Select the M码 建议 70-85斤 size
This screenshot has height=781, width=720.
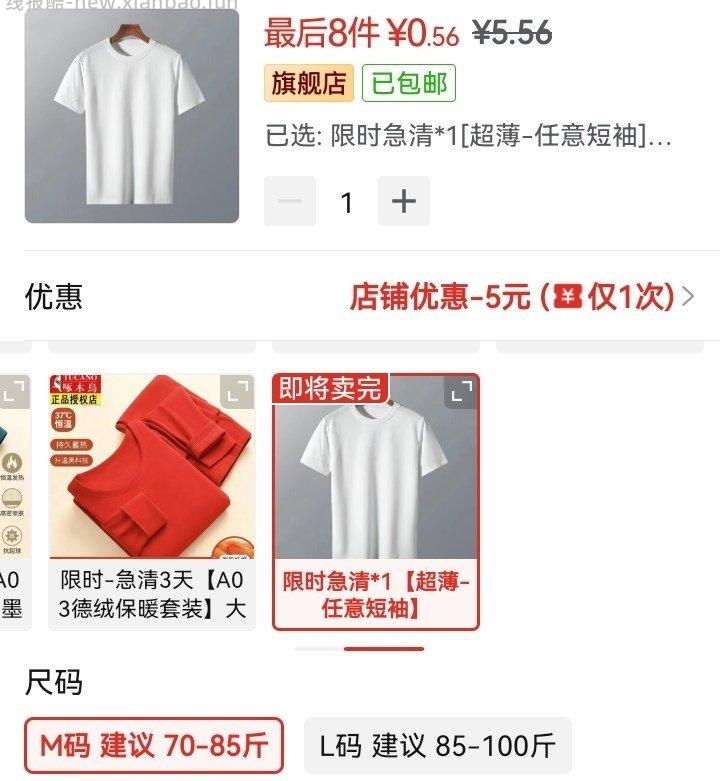coord(158,744)
